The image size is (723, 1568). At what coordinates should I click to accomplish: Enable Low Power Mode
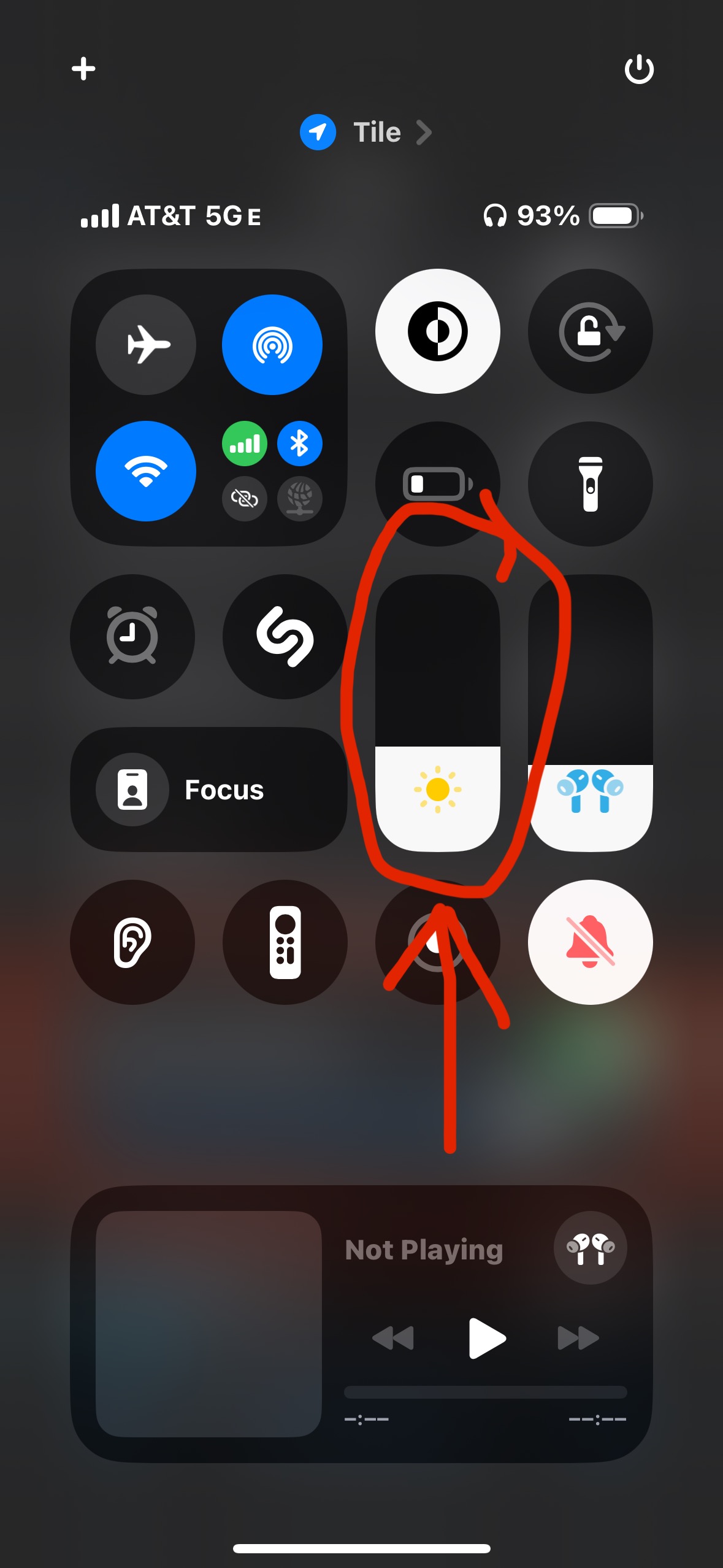[437, 483]
